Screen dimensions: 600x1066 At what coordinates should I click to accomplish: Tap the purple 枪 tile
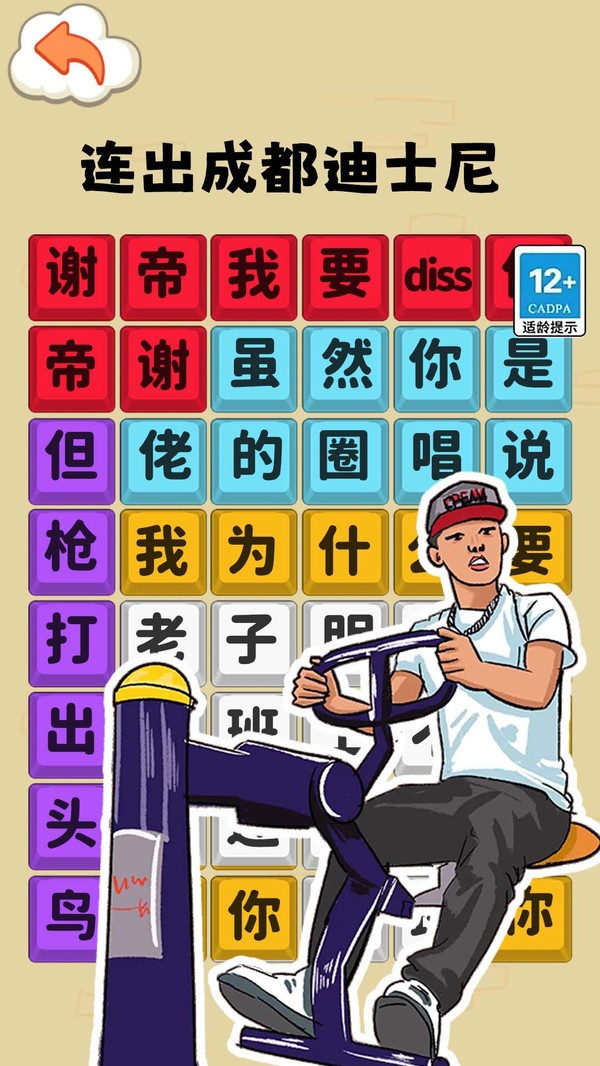pyautogui.click(x=71, y=551)
